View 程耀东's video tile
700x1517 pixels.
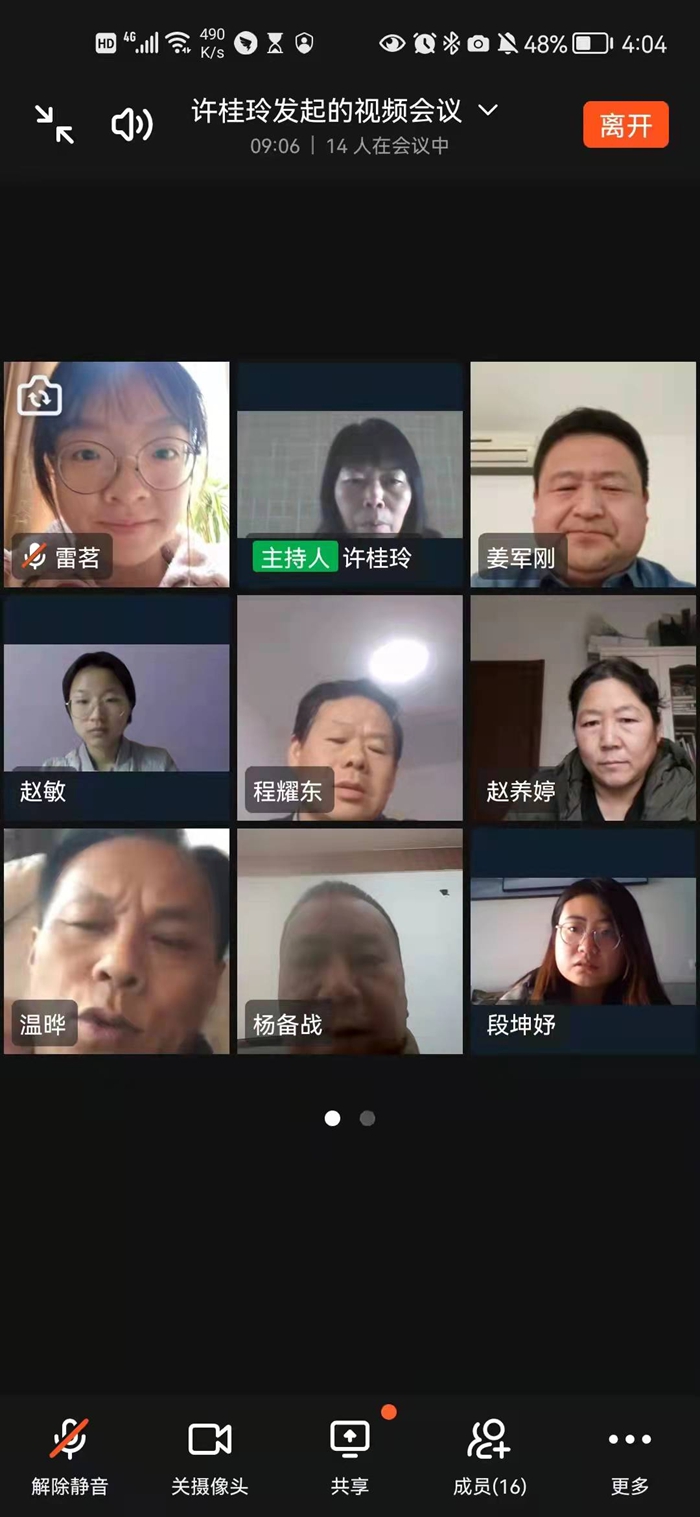[x=350, y=708]
